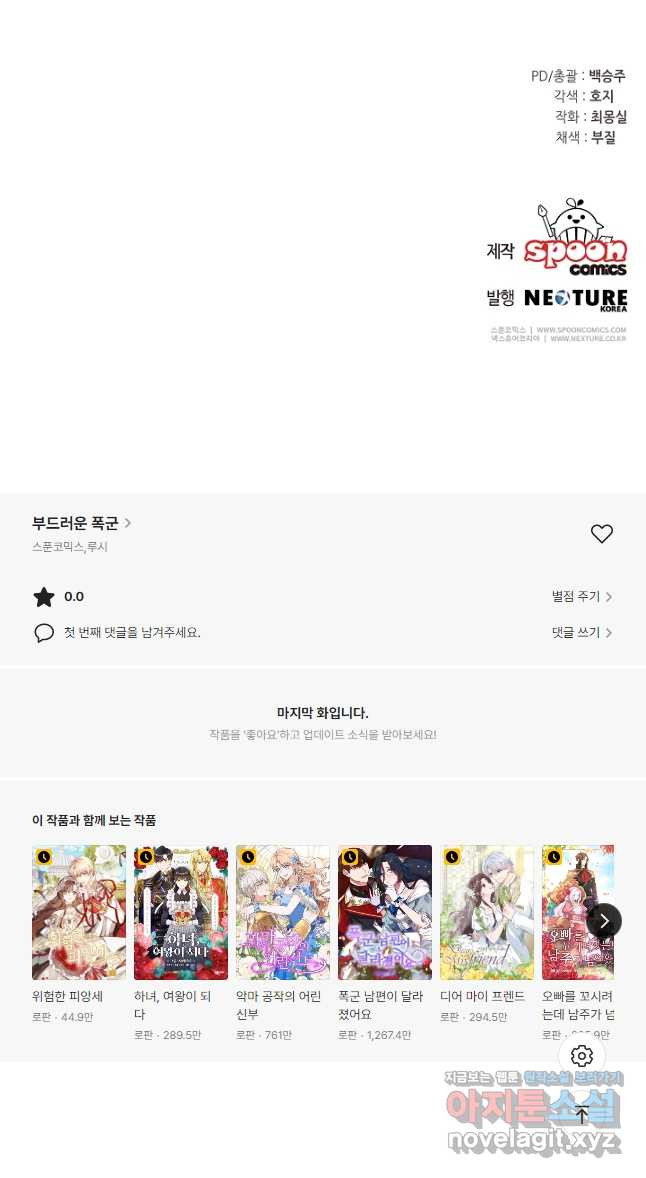Open 위험한 피앙세 recommendation
646x1178 pixels.
(79, 912)
